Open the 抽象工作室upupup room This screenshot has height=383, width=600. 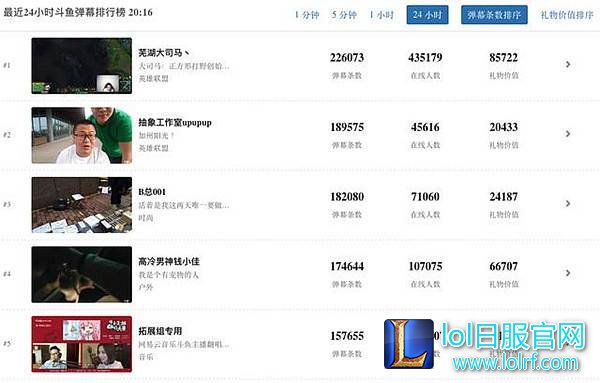[174, 123]
